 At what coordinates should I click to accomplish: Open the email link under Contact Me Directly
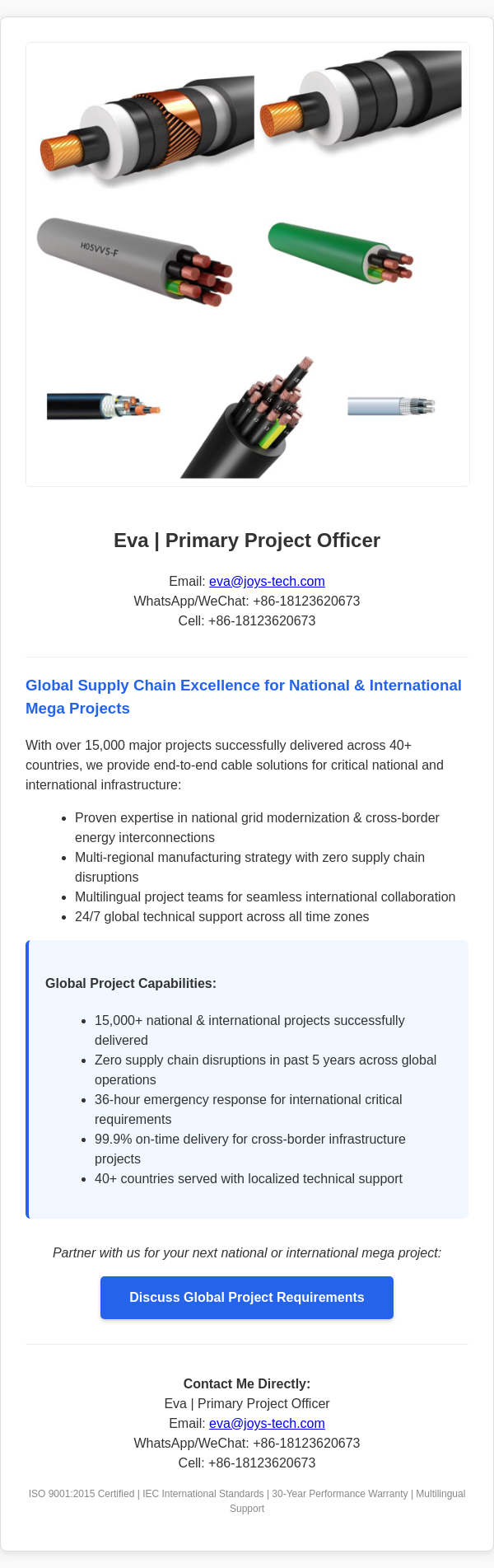[x=267, y=1424]
